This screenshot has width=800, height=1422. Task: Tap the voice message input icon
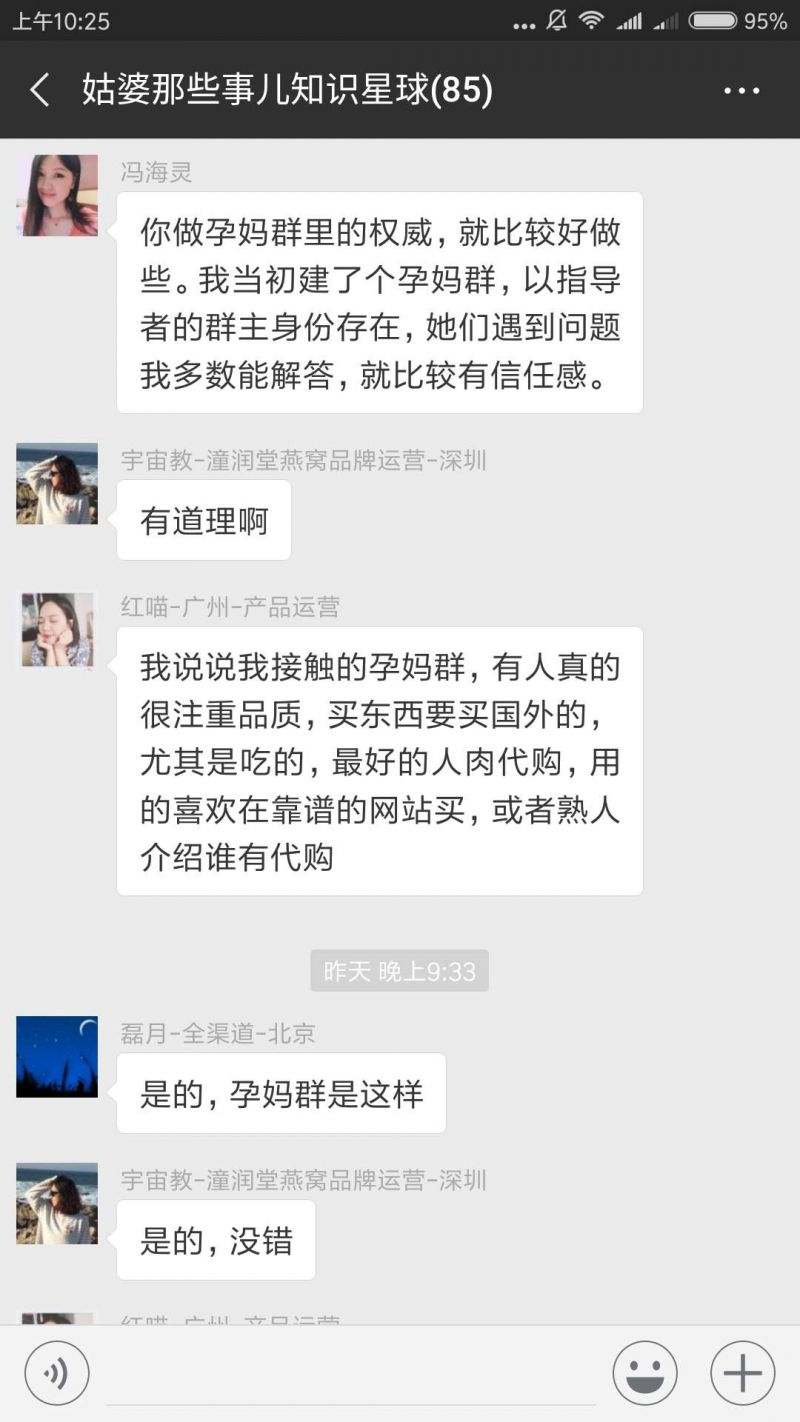coord(57,1371)
